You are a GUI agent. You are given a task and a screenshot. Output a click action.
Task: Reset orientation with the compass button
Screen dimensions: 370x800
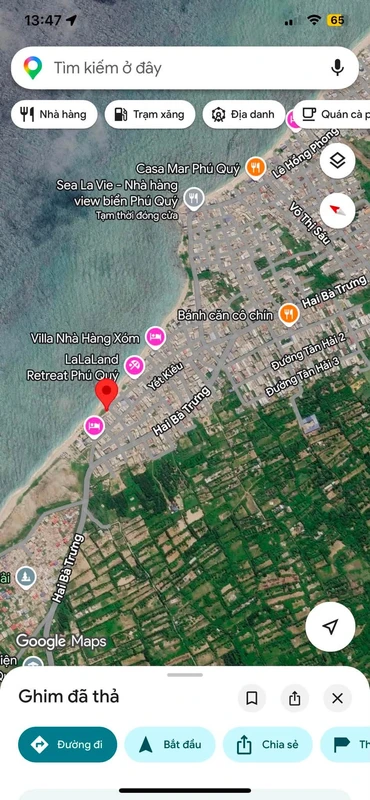(x=337, y=211)
